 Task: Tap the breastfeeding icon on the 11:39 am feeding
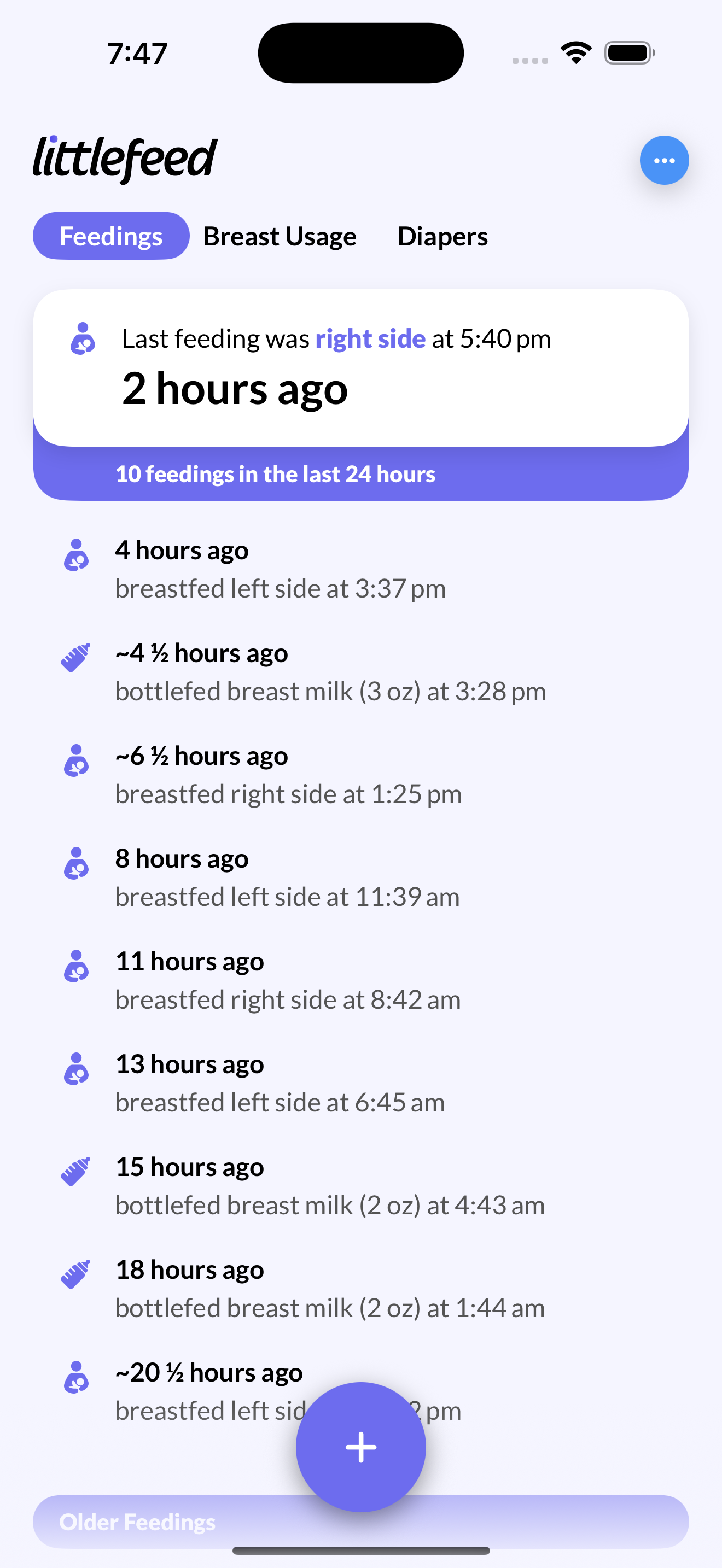[x=75, y=864]
